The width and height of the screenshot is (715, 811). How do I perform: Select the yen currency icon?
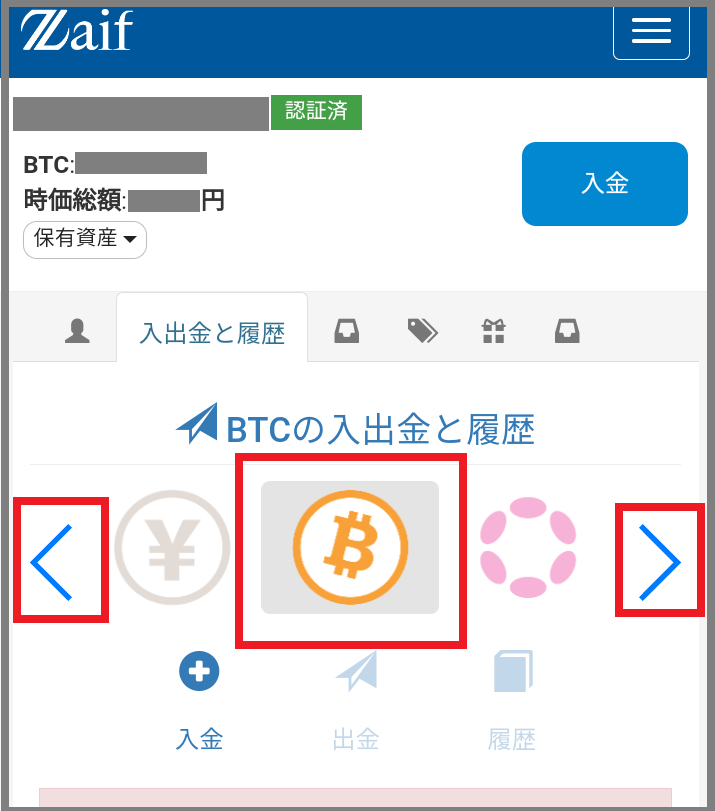171,548
